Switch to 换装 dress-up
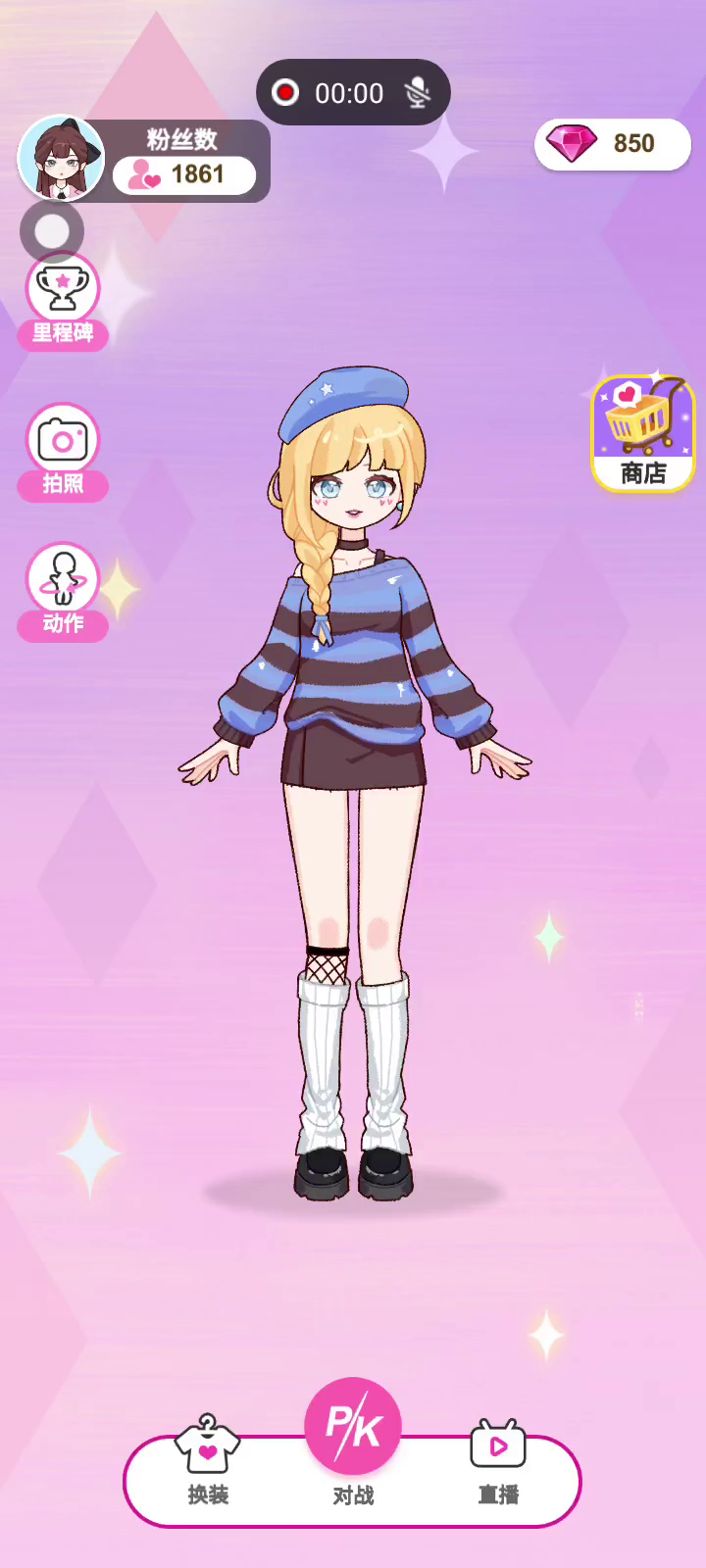Screen dimensions: 706x1568 [208, 1457]
